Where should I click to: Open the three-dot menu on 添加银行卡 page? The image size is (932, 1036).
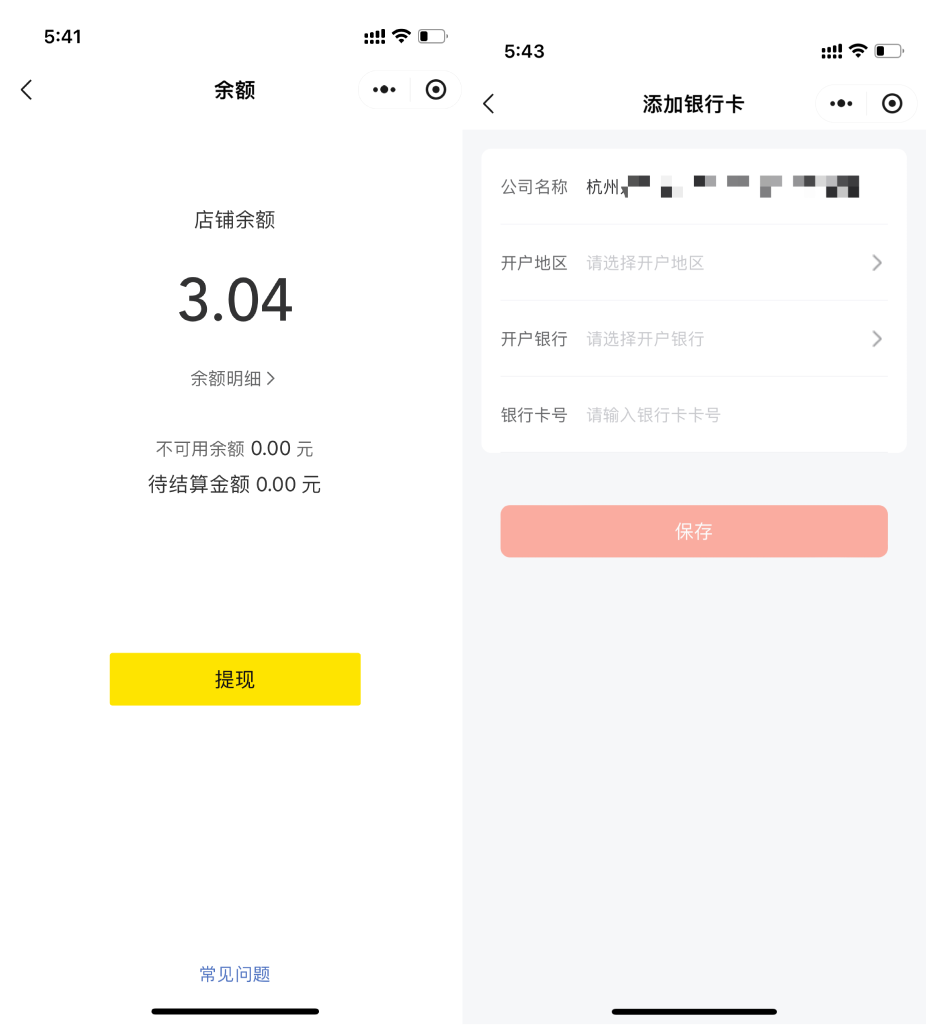pyautogui.click(x=841, y=103)
